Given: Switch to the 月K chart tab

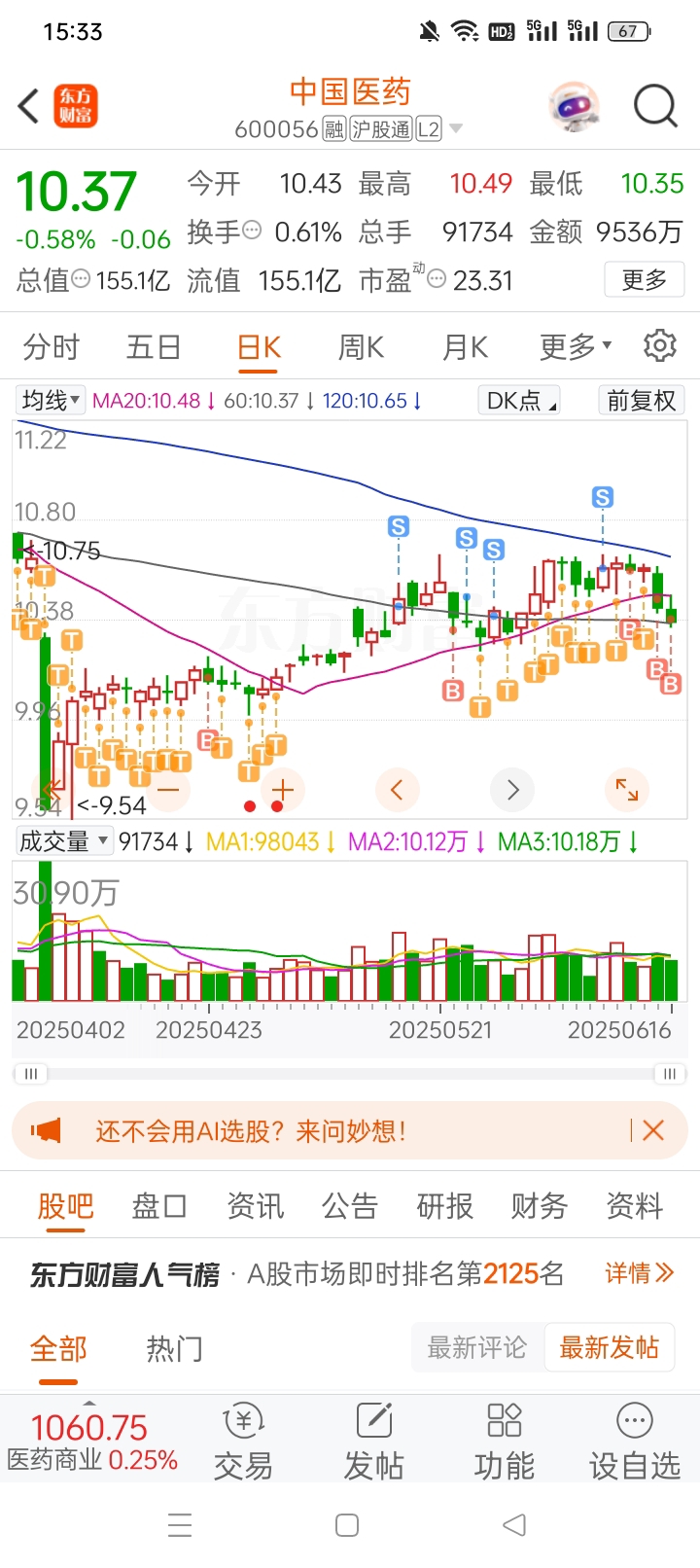Looking at the screenshot, I should (465, 346).
